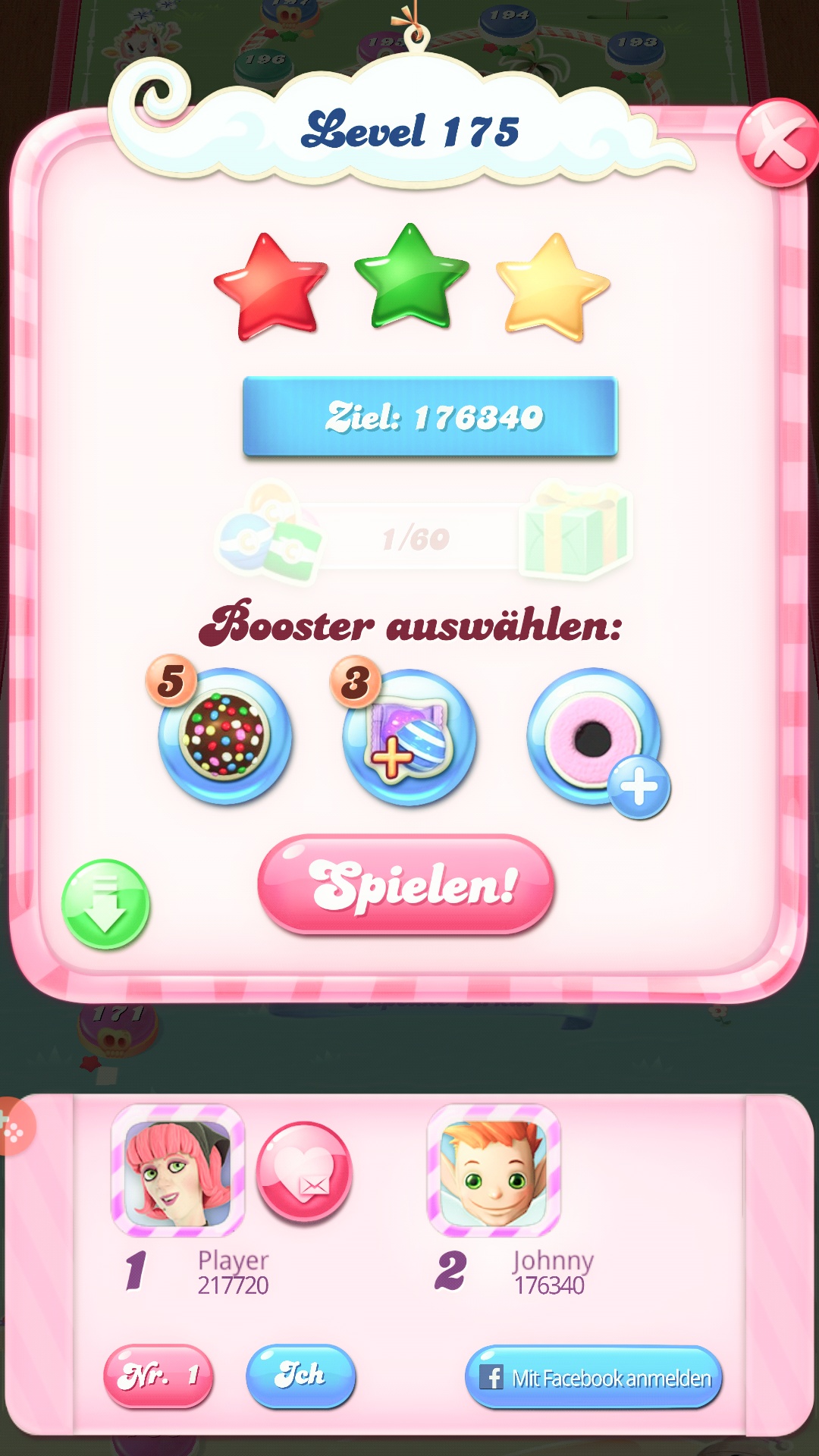819x1456 pixels.
Task: Select the striped and wrapped candy booster
Action: point(409,737)
